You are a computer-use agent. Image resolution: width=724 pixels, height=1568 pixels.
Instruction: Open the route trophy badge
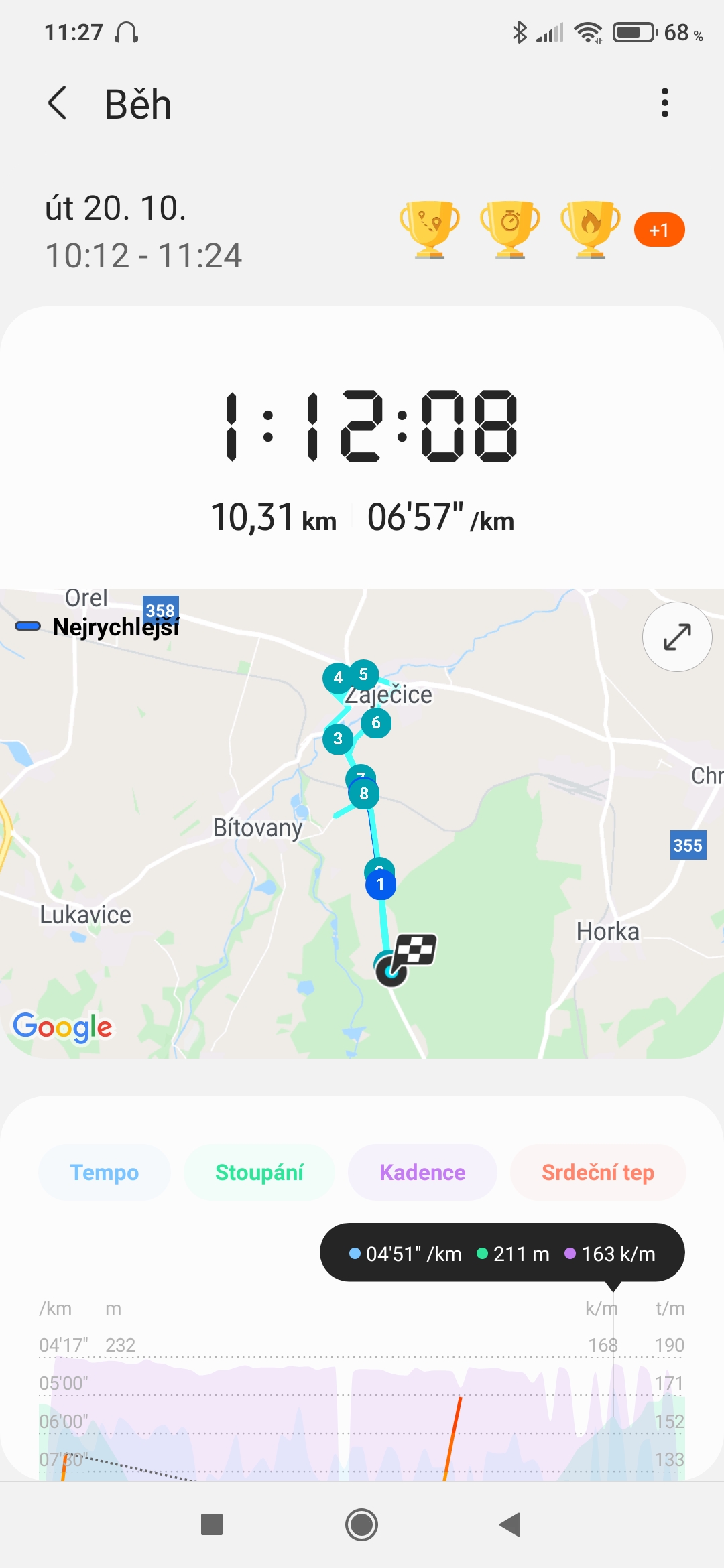tap(430, 230)
